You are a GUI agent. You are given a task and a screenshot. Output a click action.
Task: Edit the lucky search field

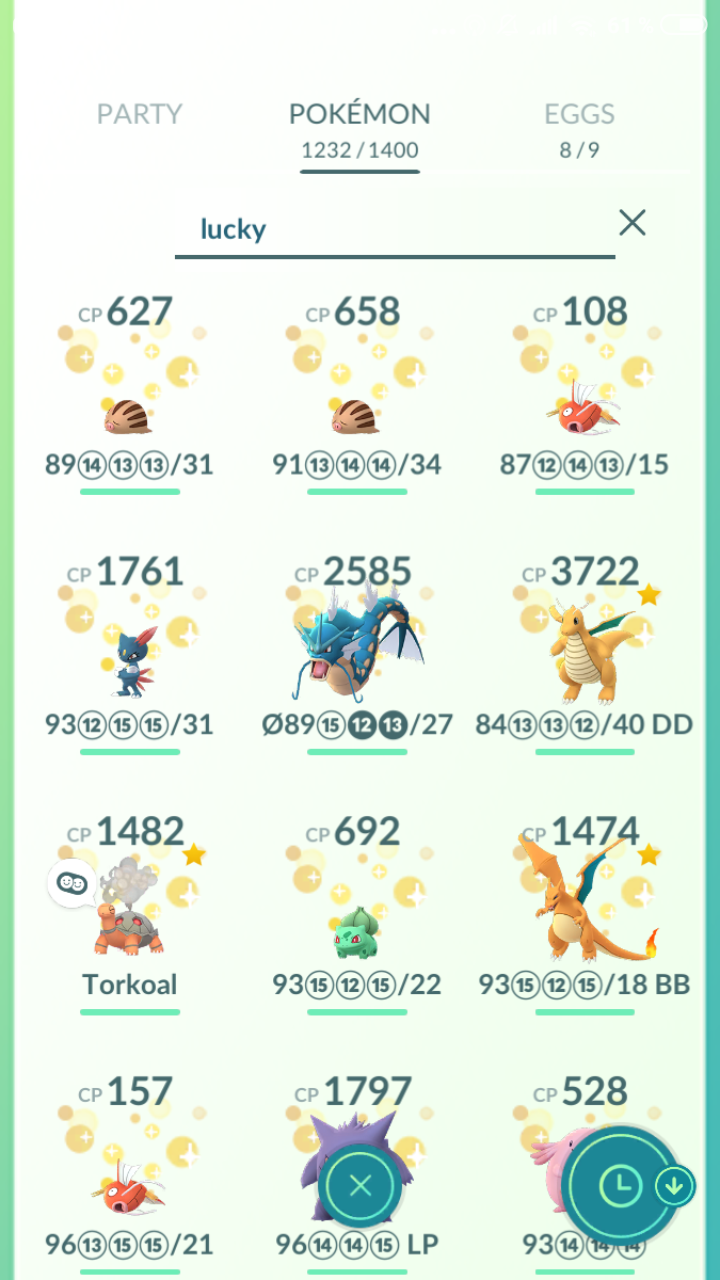point(395,229)
